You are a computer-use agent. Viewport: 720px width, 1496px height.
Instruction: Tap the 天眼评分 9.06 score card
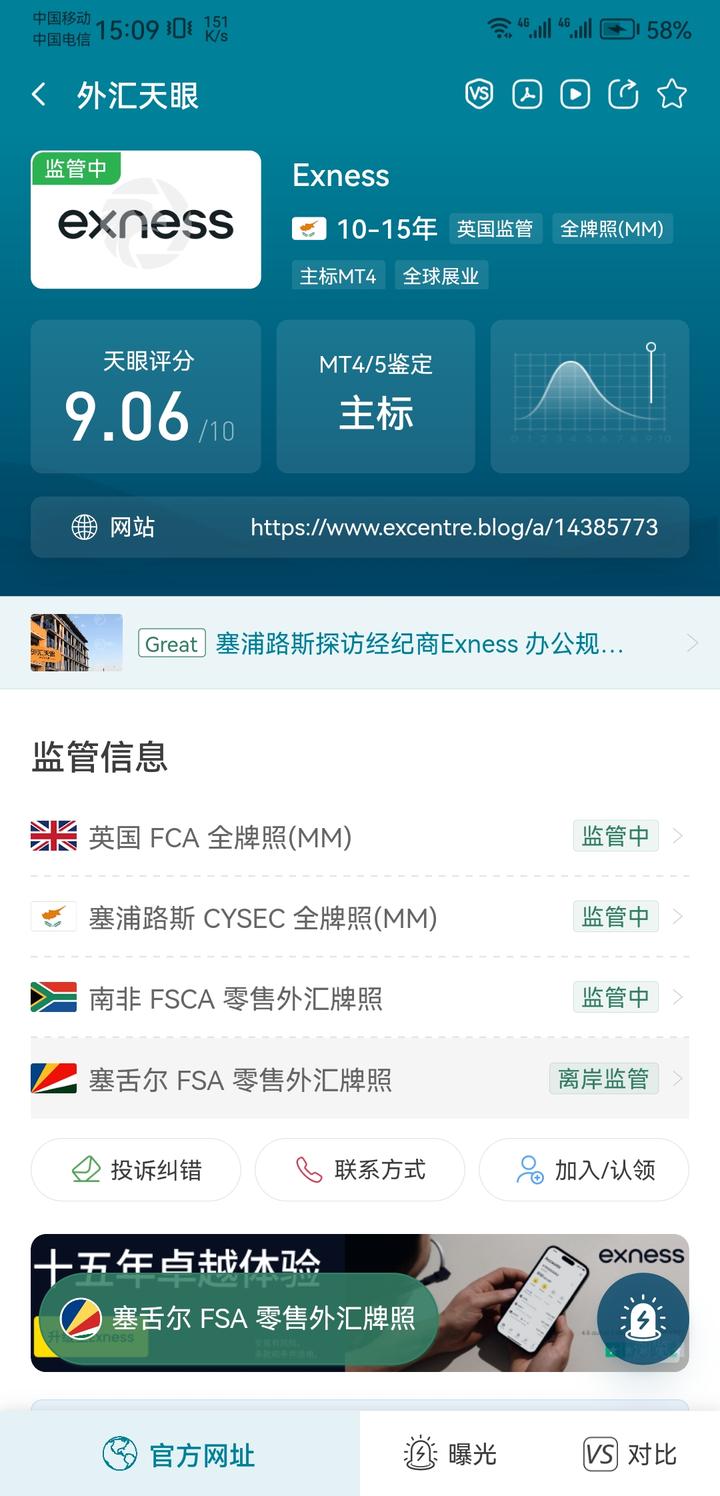[x=145, y=396]
